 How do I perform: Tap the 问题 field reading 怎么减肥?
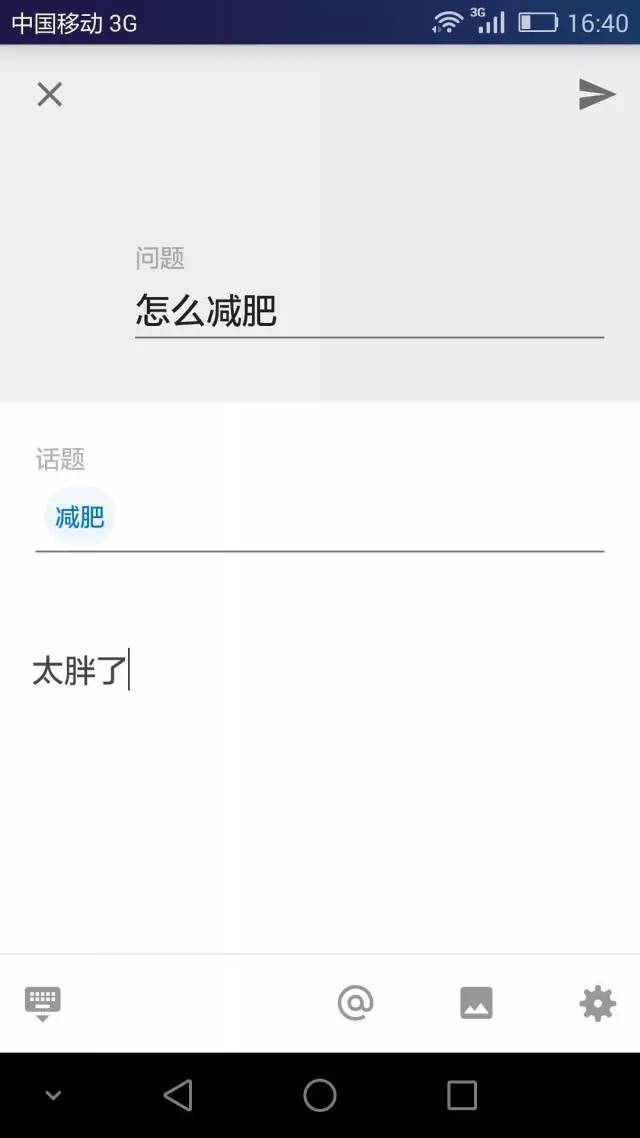coord(369,311)
